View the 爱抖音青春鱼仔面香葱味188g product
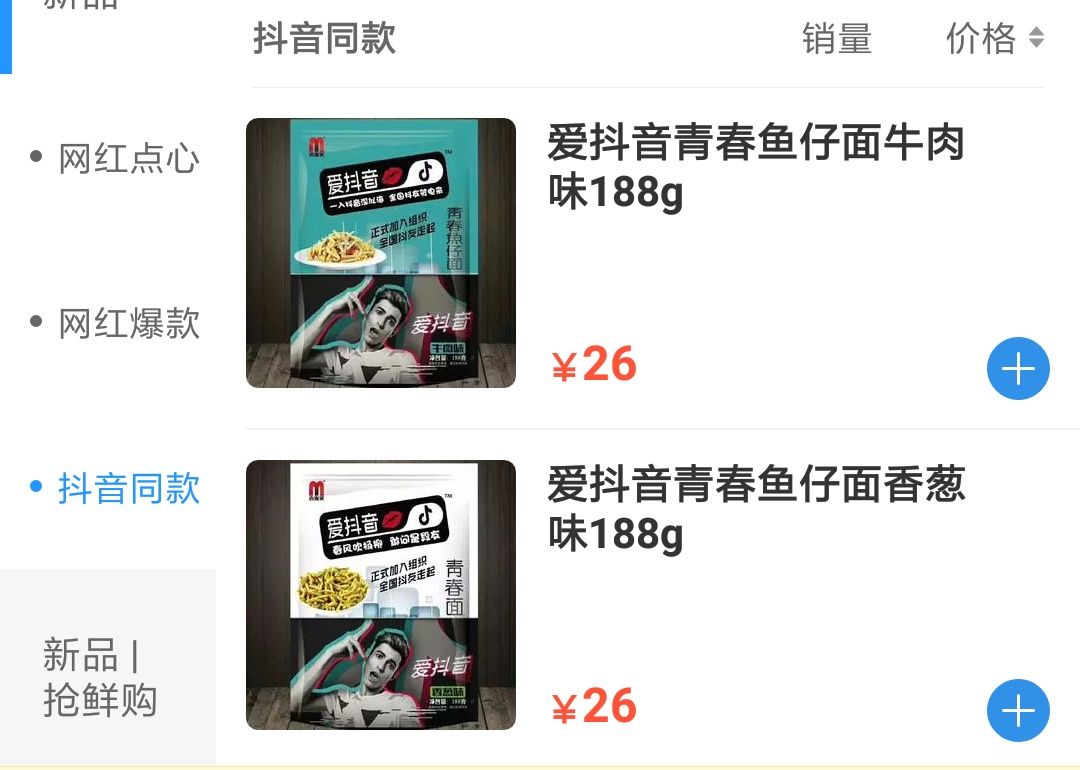1080x770 pixels. 755,509
